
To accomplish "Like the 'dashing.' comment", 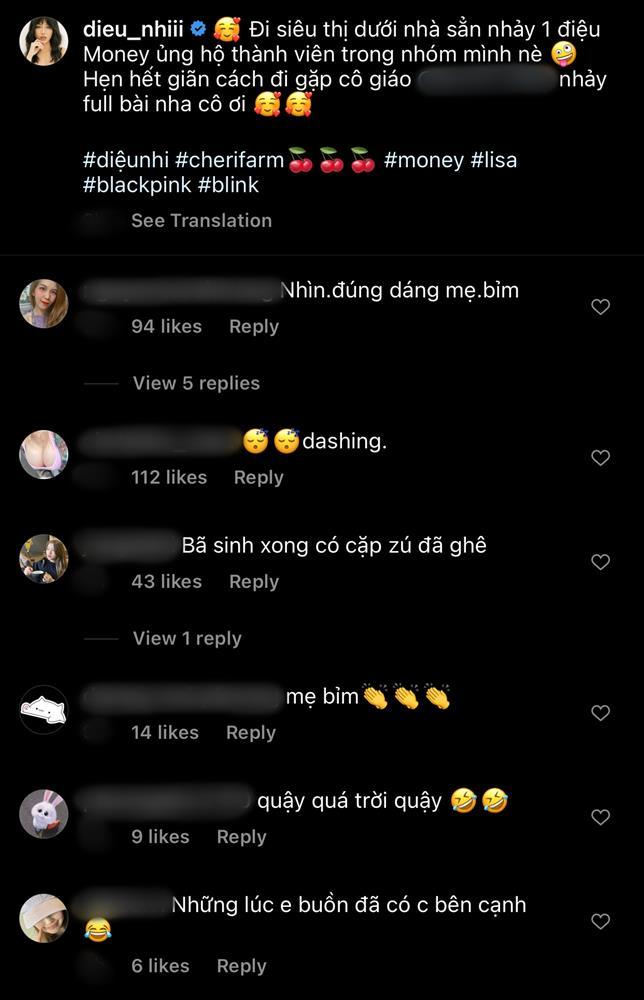I will tap(600, 458).
